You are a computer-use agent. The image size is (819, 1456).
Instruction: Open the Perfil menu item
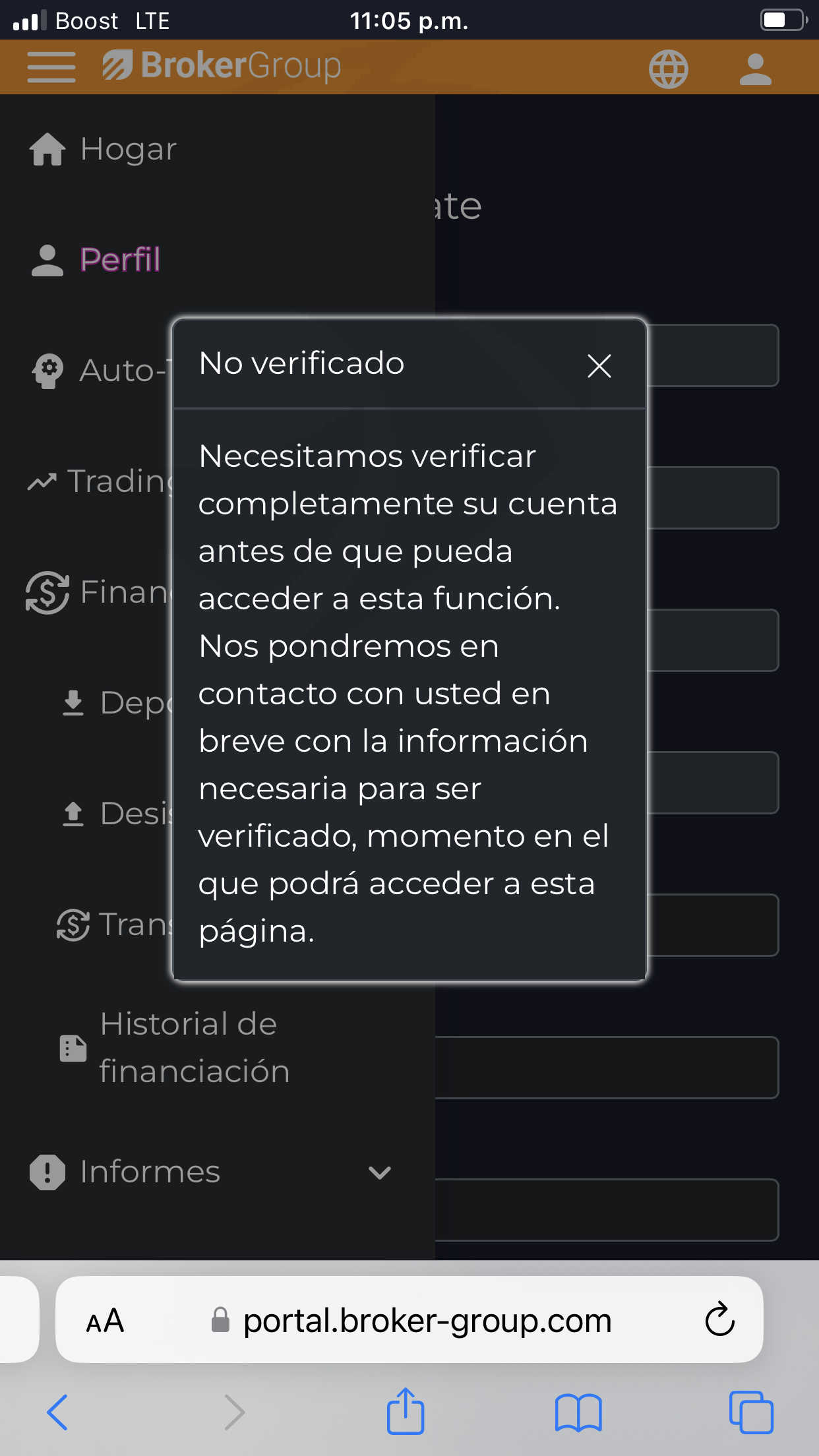(x=96, y=260)
